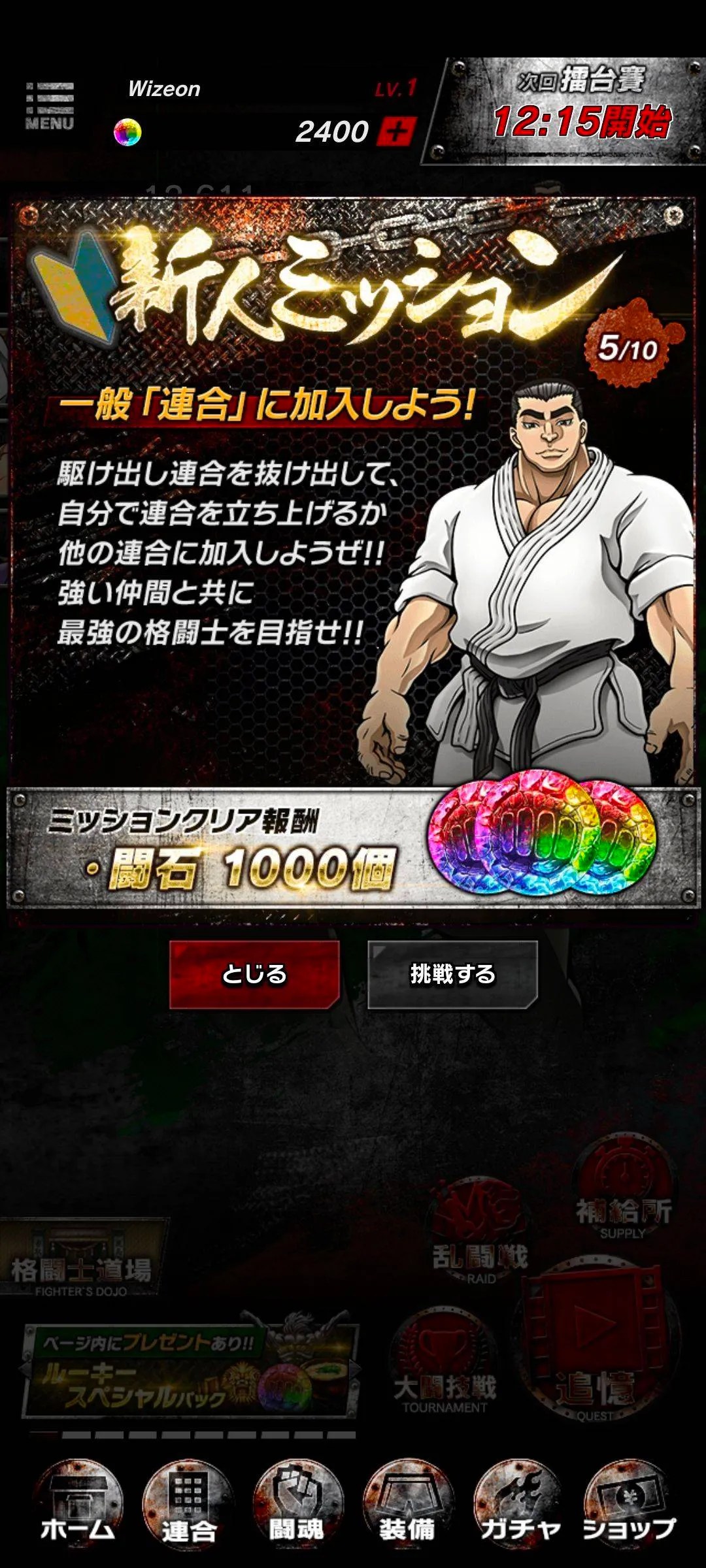Close the mission dialog with とじる
This screenshot has height=1568, width=706.
[x=254, y=974]
